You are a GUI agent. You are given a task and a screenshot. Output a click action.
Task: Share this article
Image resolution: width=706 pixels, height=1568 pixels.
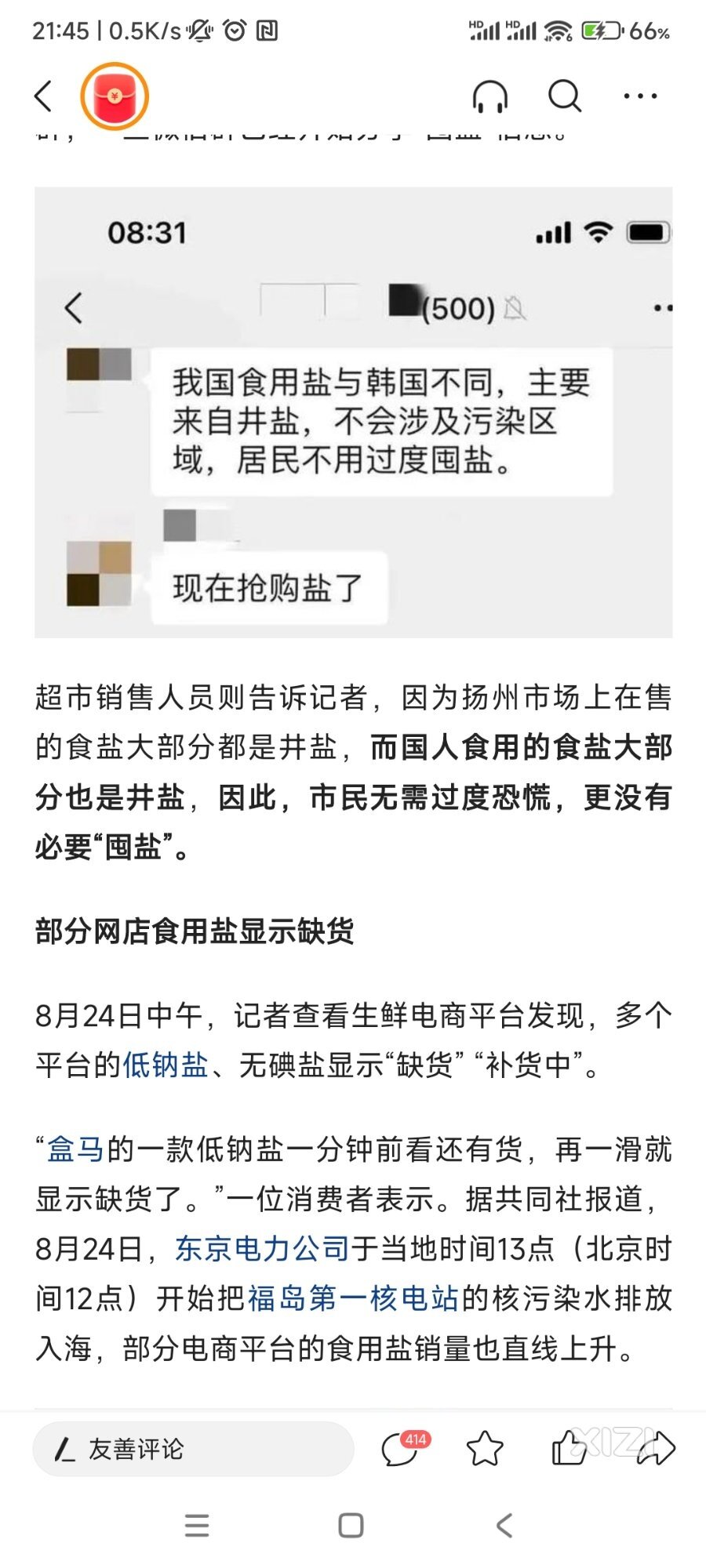tap(657, 1449)
